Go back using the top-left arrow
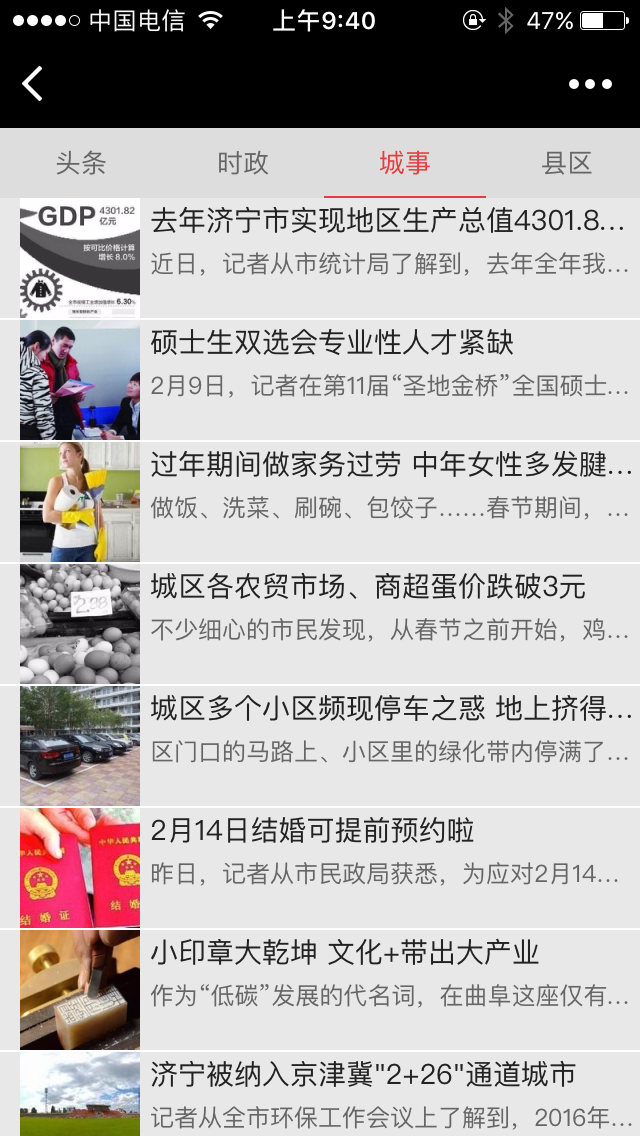The image size is (640, 1136). [33, 84]
